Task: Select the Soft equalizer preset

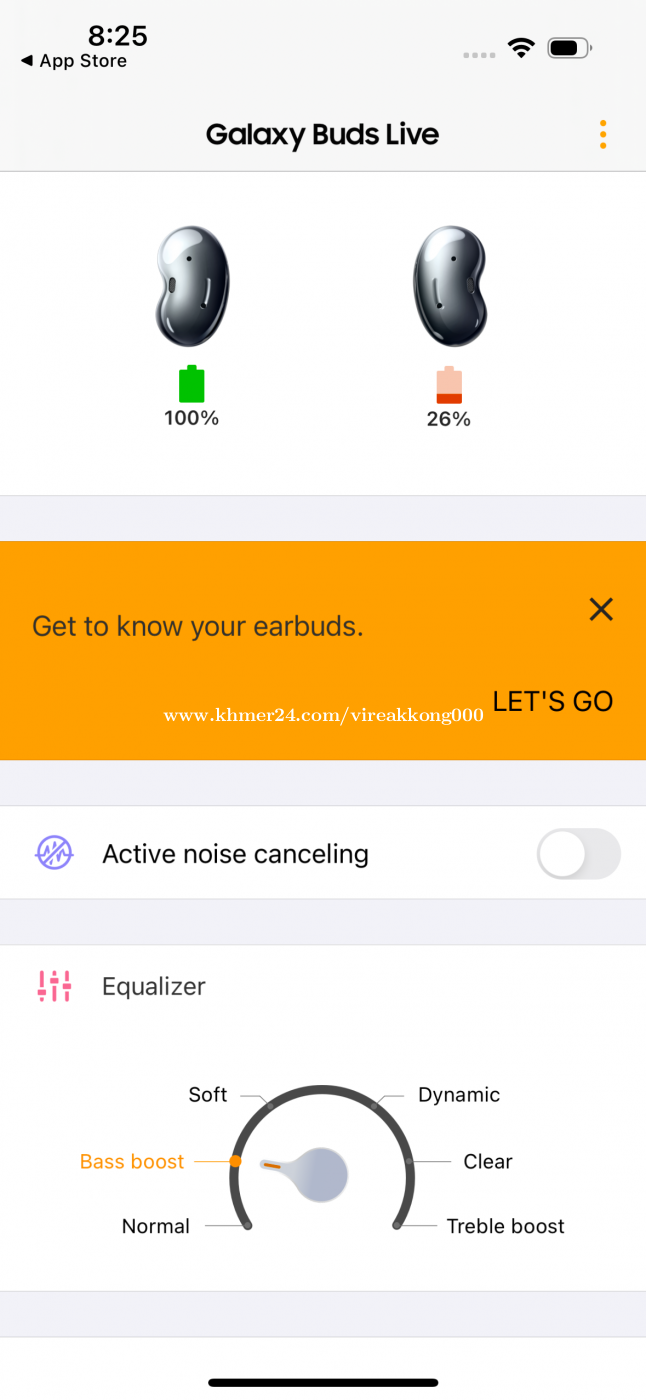Action: [x=208, y=1095]
